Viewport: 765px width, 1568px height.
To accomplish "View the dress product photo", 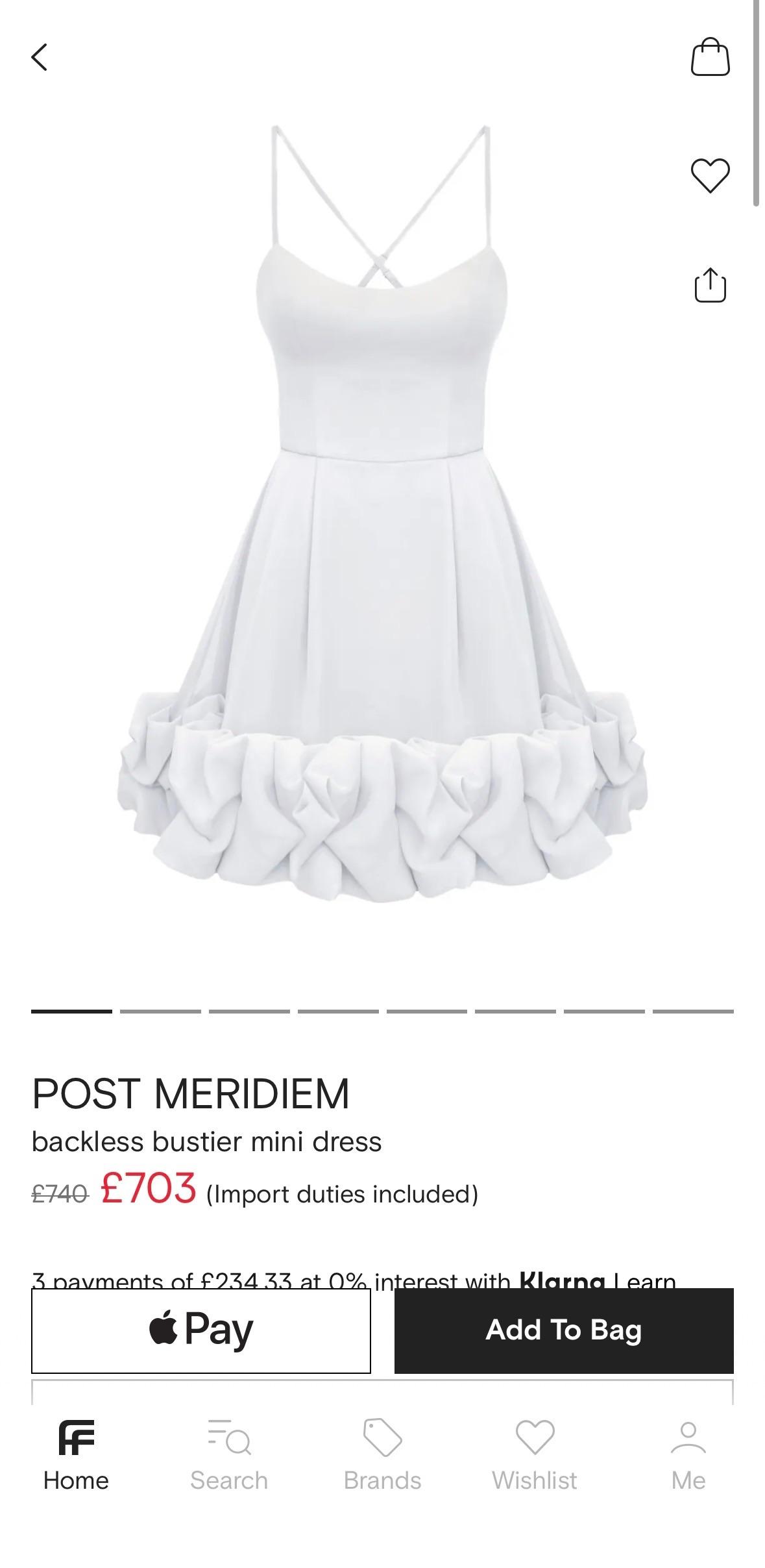I will (382, 513).
